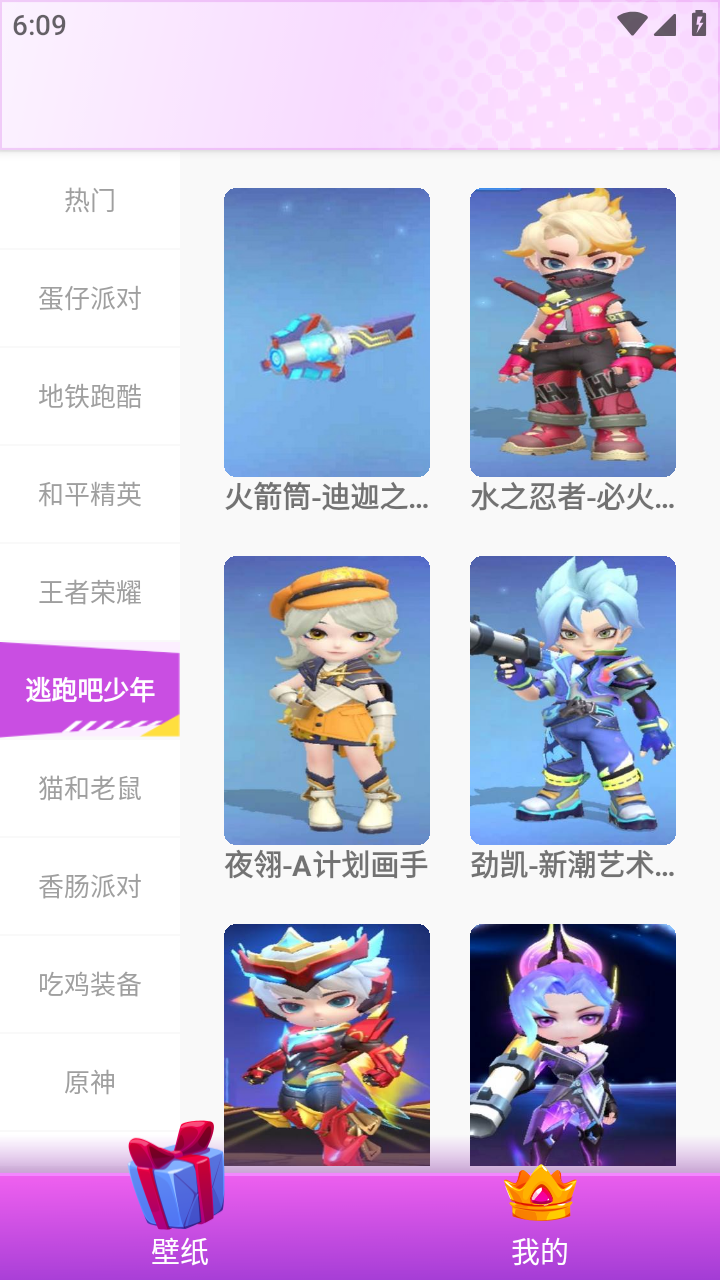Open the 原神 category
The width and height of the screenshot is (720, 1280).
[90, 1082]
